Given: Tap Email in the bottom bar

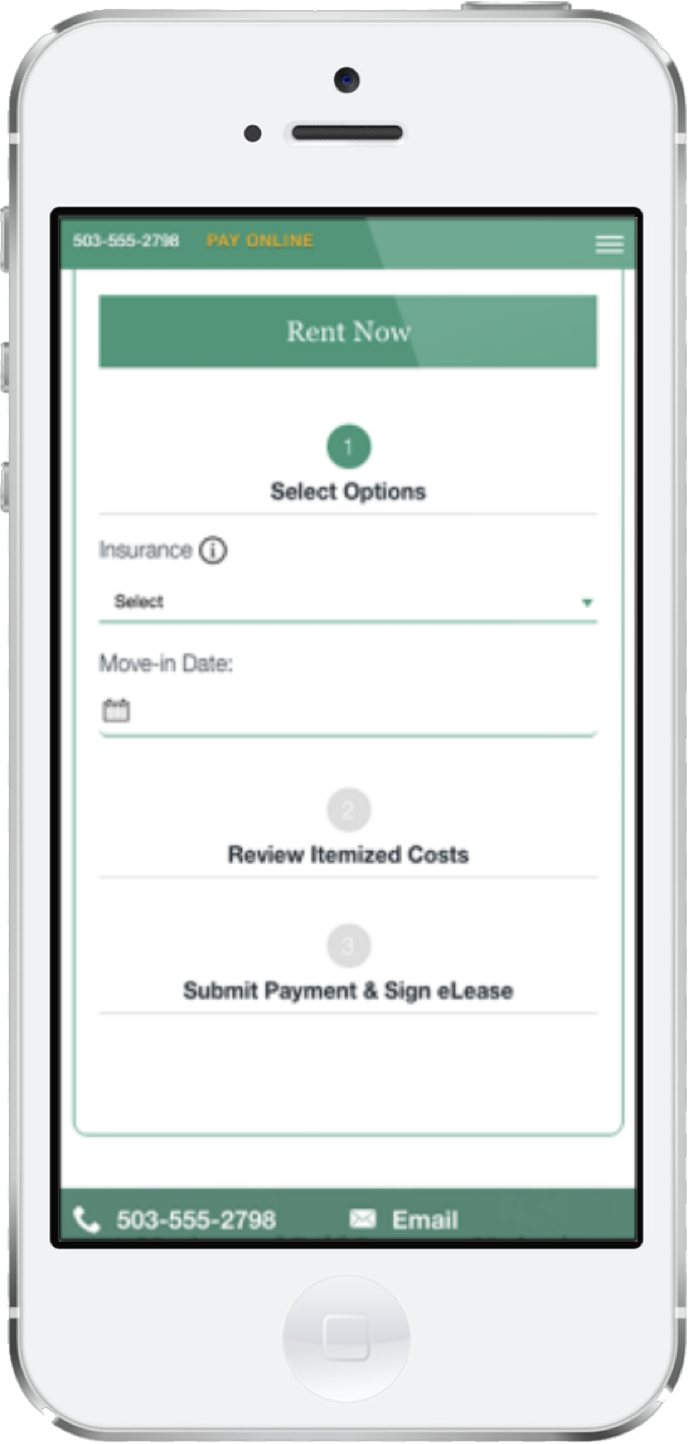Looking at the screenshot, I should pos(404,1220).
